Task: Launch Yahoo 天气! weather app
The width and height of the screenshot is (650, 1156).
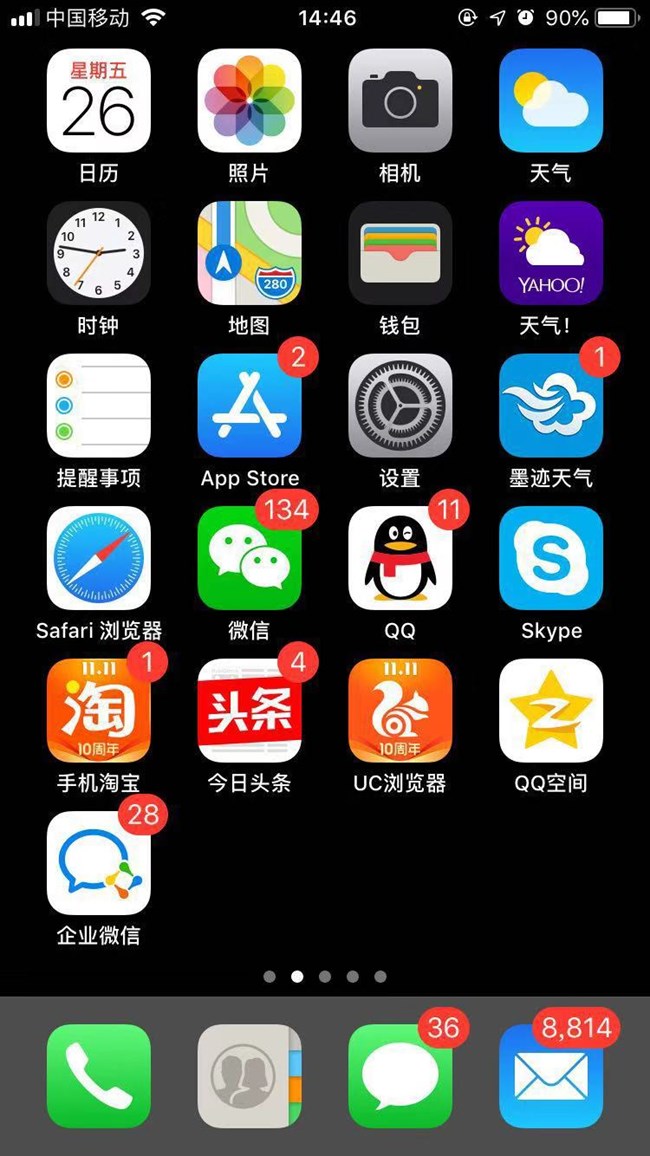Action: click(551, 253)
